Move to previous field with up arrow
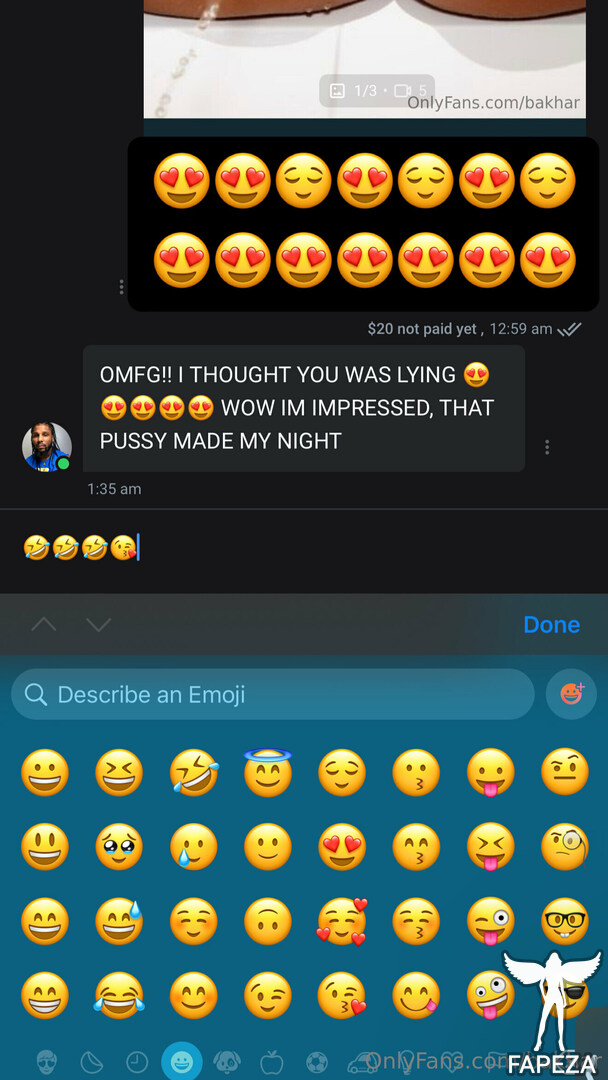608x1080 pixels. 44,625
